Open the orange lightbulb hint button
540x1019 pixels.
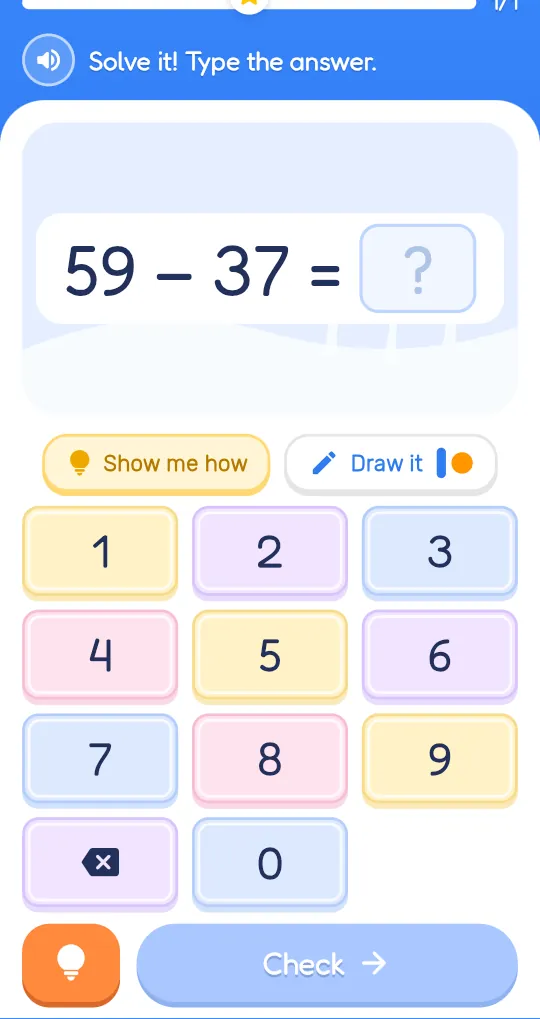pos(71,964)
